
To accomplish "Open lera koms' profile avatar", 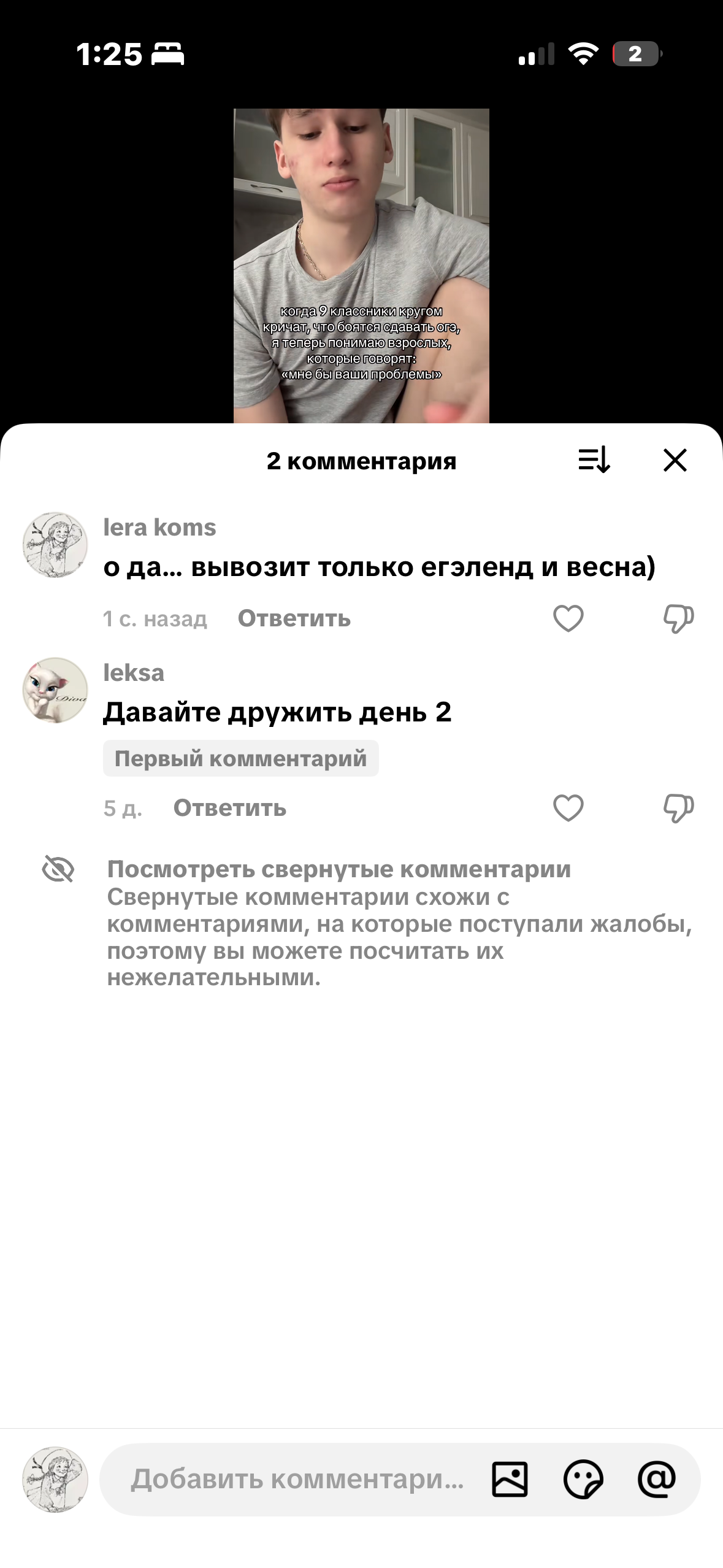I will point(55,545).
